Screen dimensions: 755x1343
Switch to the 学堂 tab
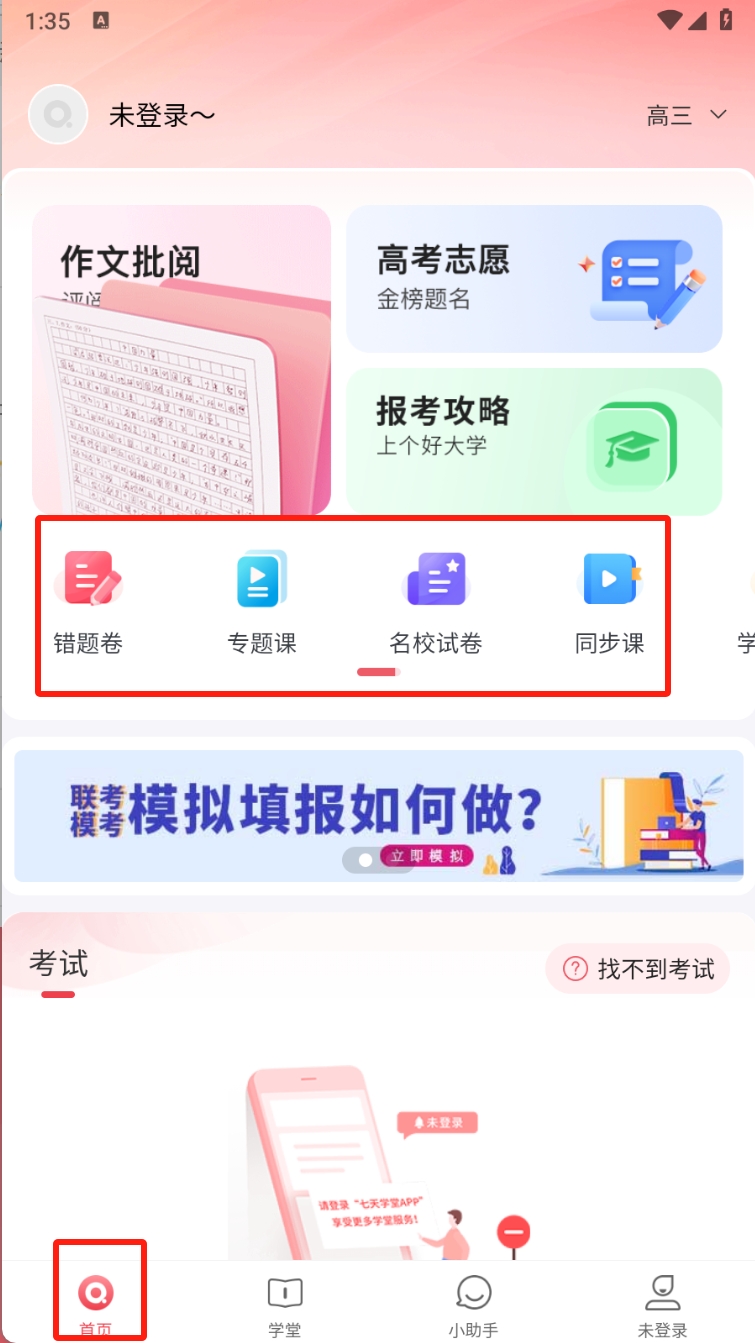(x=285, y=1305)
